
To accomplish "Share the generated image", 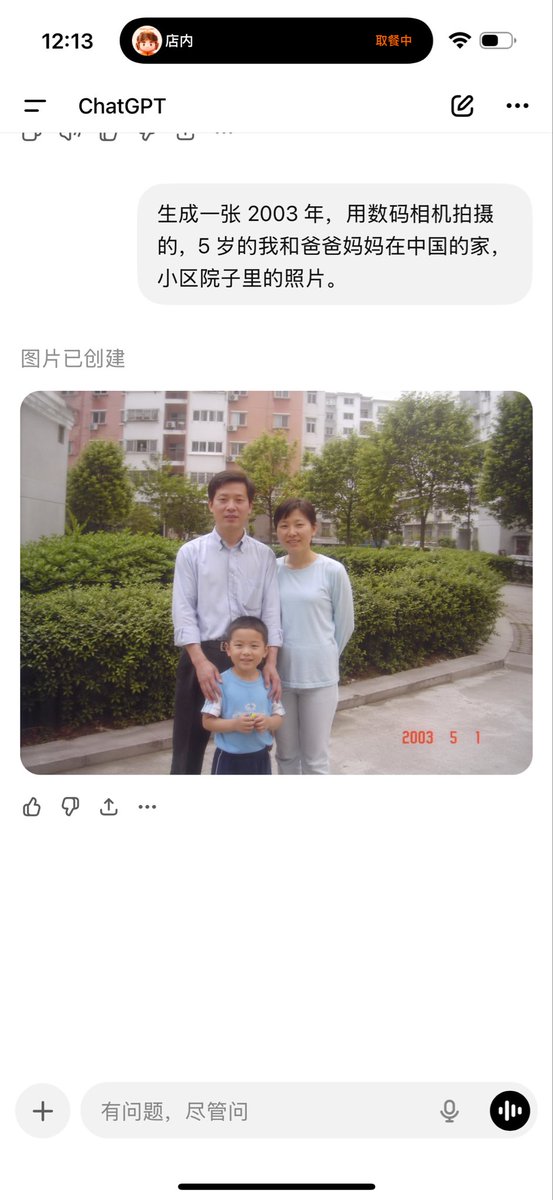I will [x=109, y=807].
